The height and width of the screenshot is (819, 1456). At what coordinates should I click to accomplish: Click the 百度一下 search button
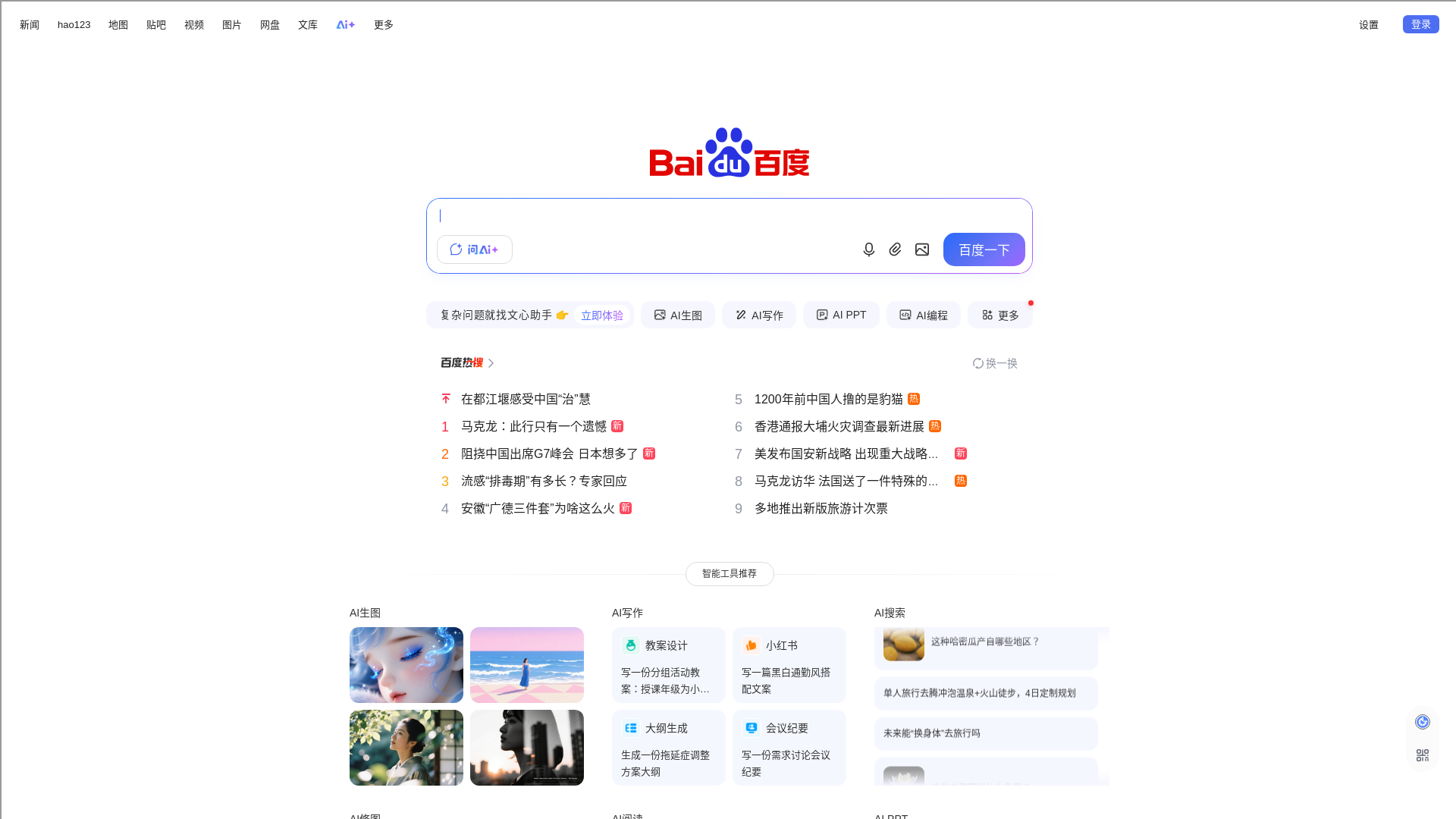point(984,249)
